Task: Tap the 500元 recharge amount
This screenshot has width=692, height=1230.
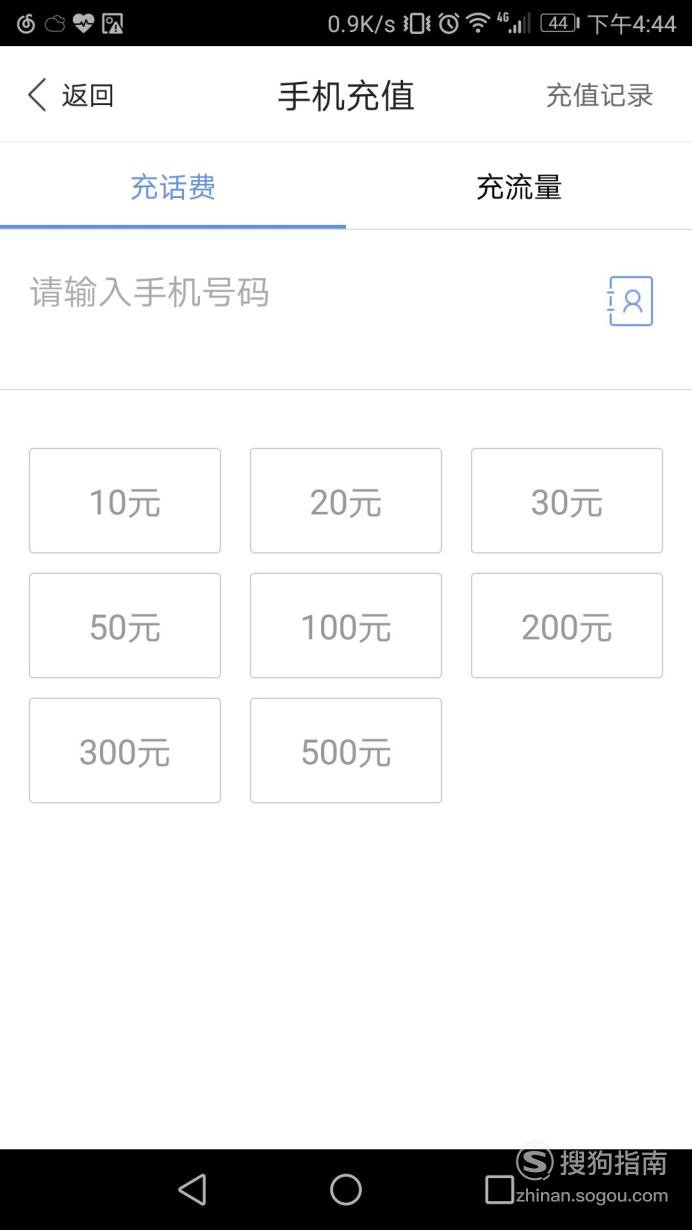Action: tap(346, 751)
